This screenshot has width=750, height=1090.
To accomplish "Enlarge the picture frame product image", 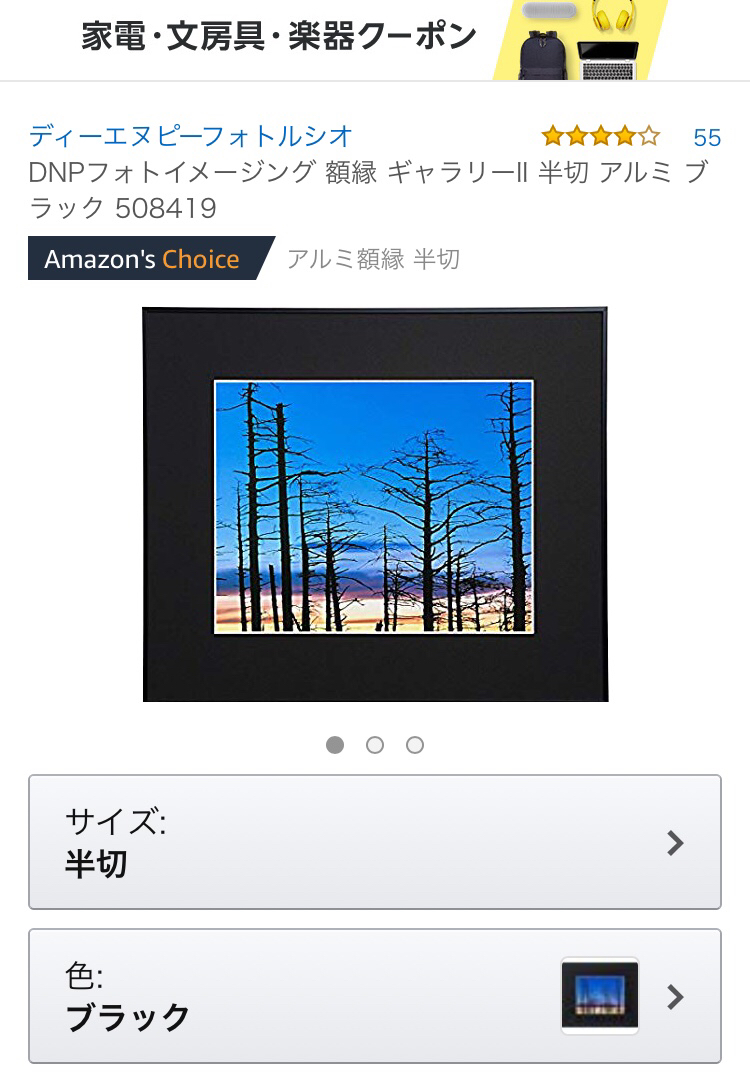I will point(375,505).
